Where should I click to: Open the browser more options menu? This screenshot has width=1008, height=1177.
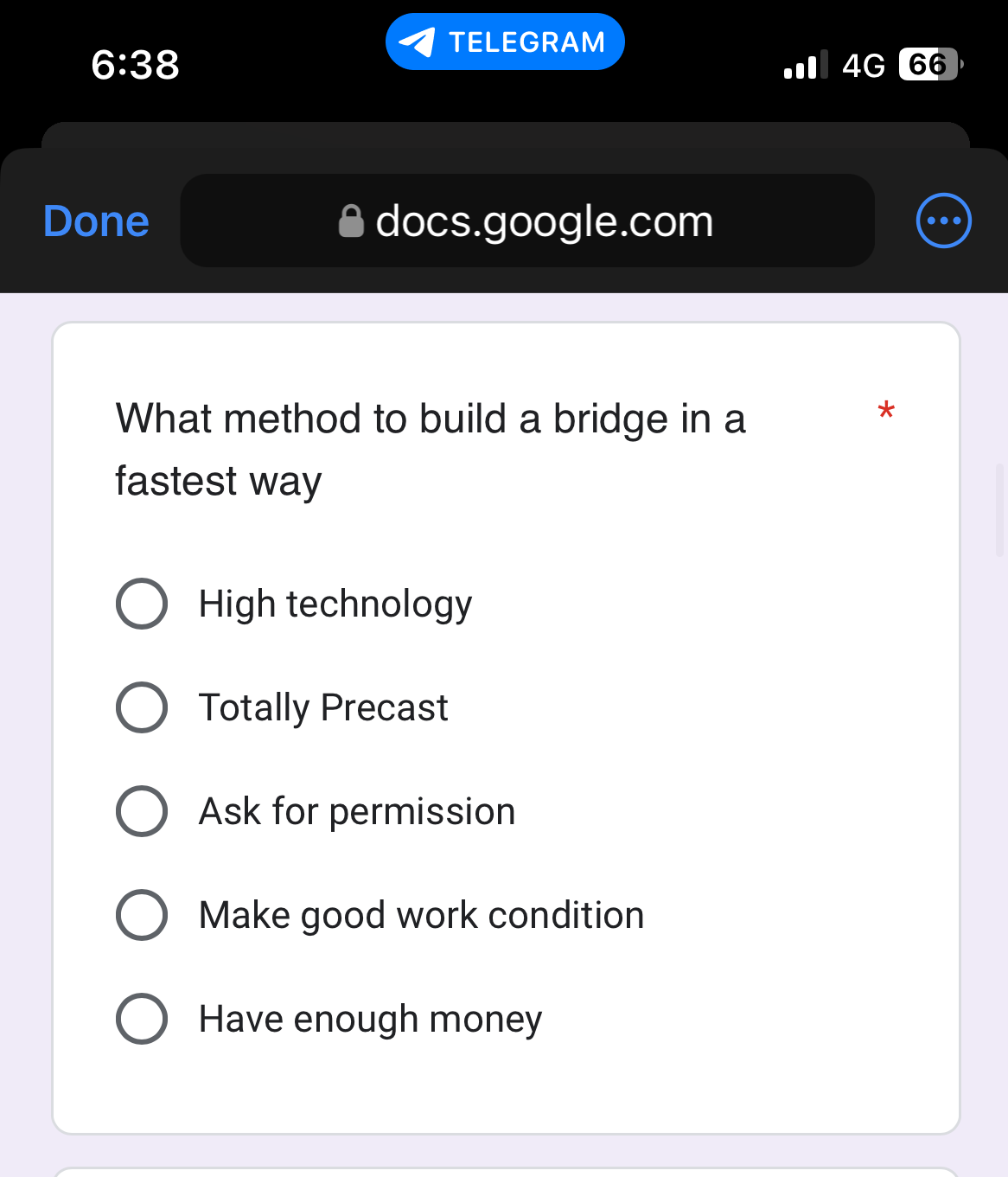pyautogui.click(x=943, y=221)
